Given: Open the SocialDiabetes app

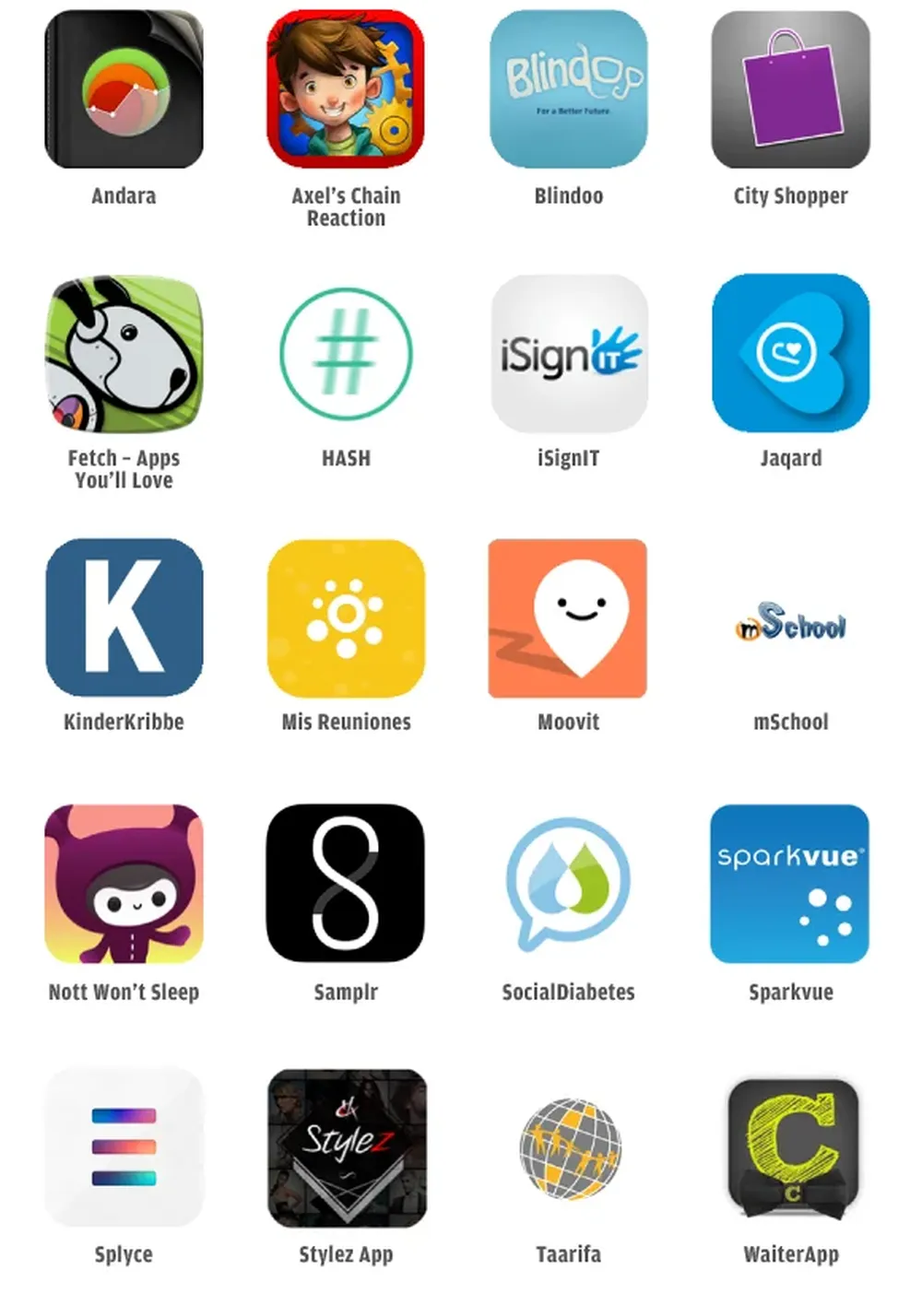Looking at the screenshot, I should click(568, 884).
